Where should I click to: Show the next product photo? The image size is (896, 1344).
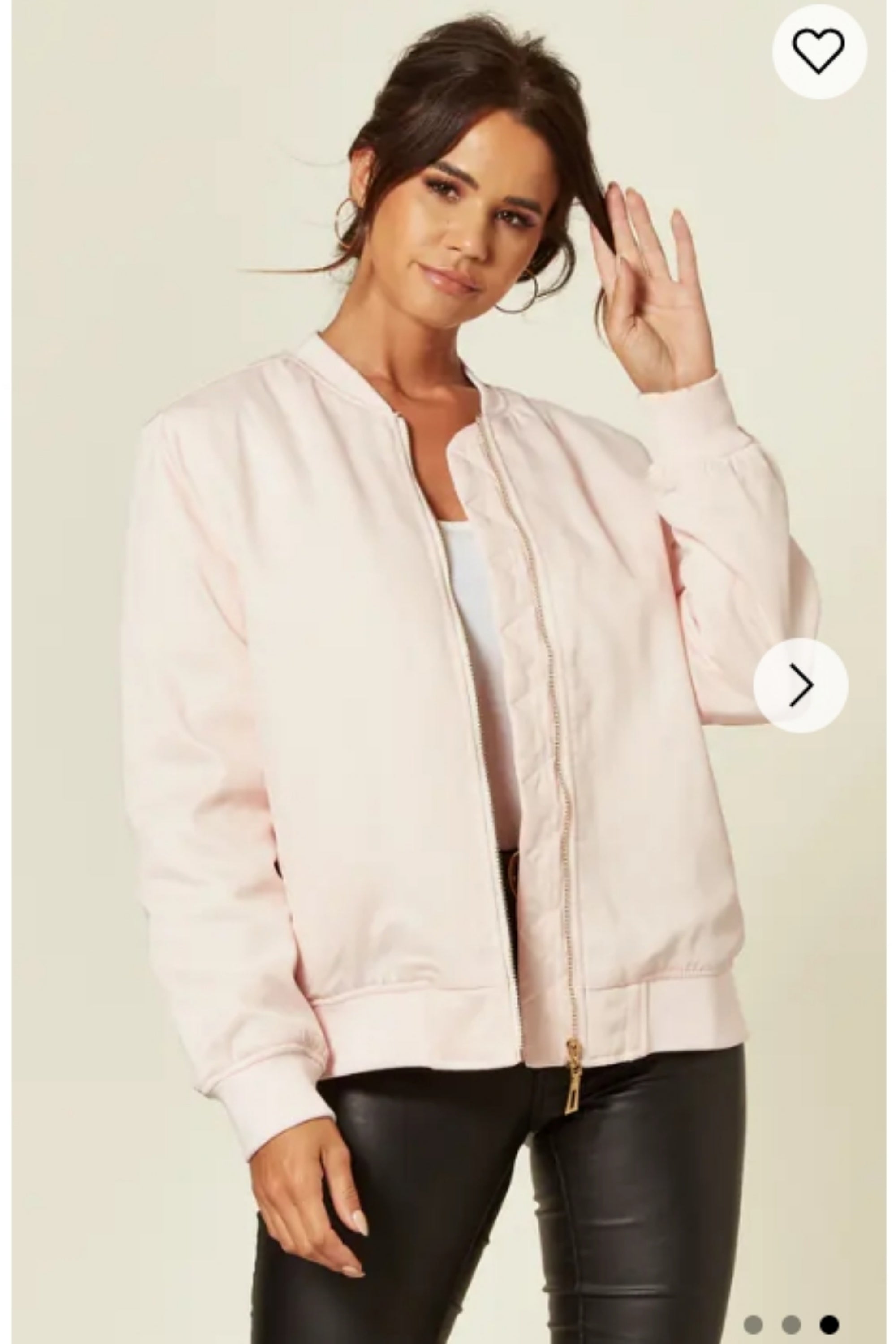coord(800,685)
